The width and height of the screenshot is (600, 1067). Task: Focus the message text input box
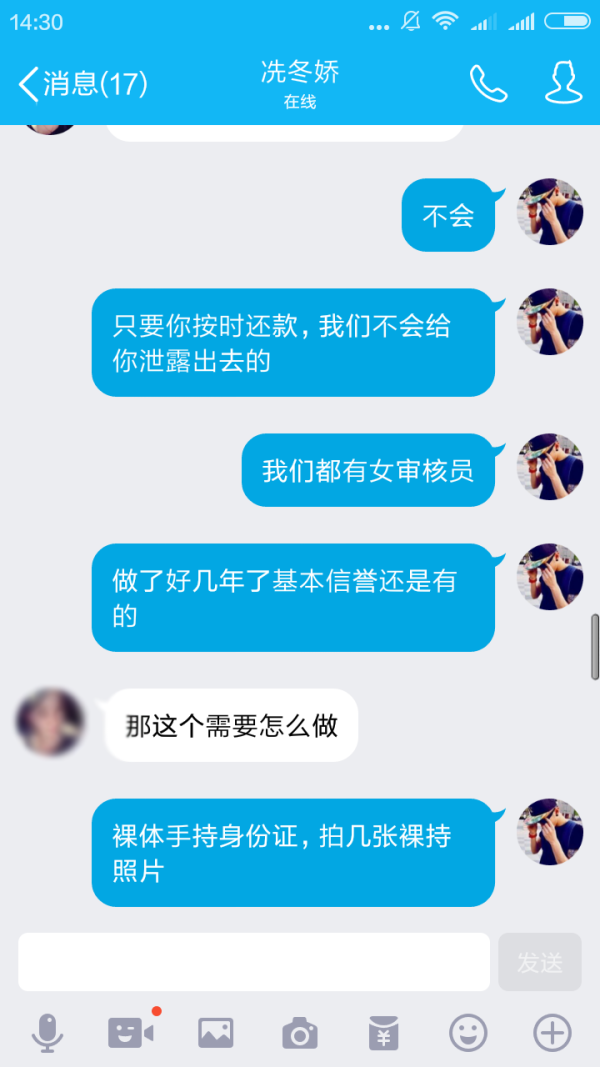(x=254, y=962)
